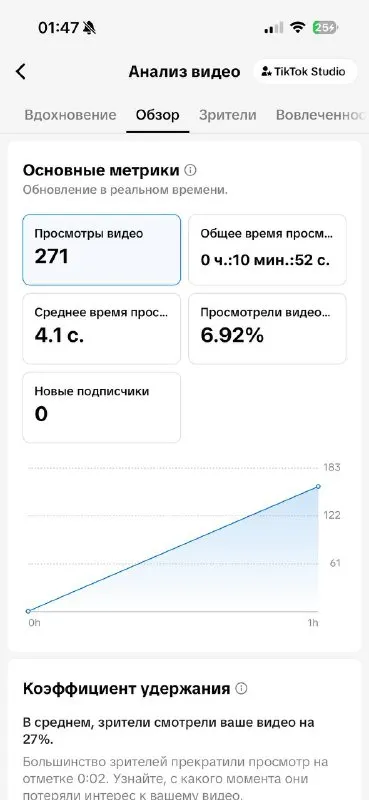Switch to the Зрители tab
Viewport: 369px width, 800px height.
228,115
